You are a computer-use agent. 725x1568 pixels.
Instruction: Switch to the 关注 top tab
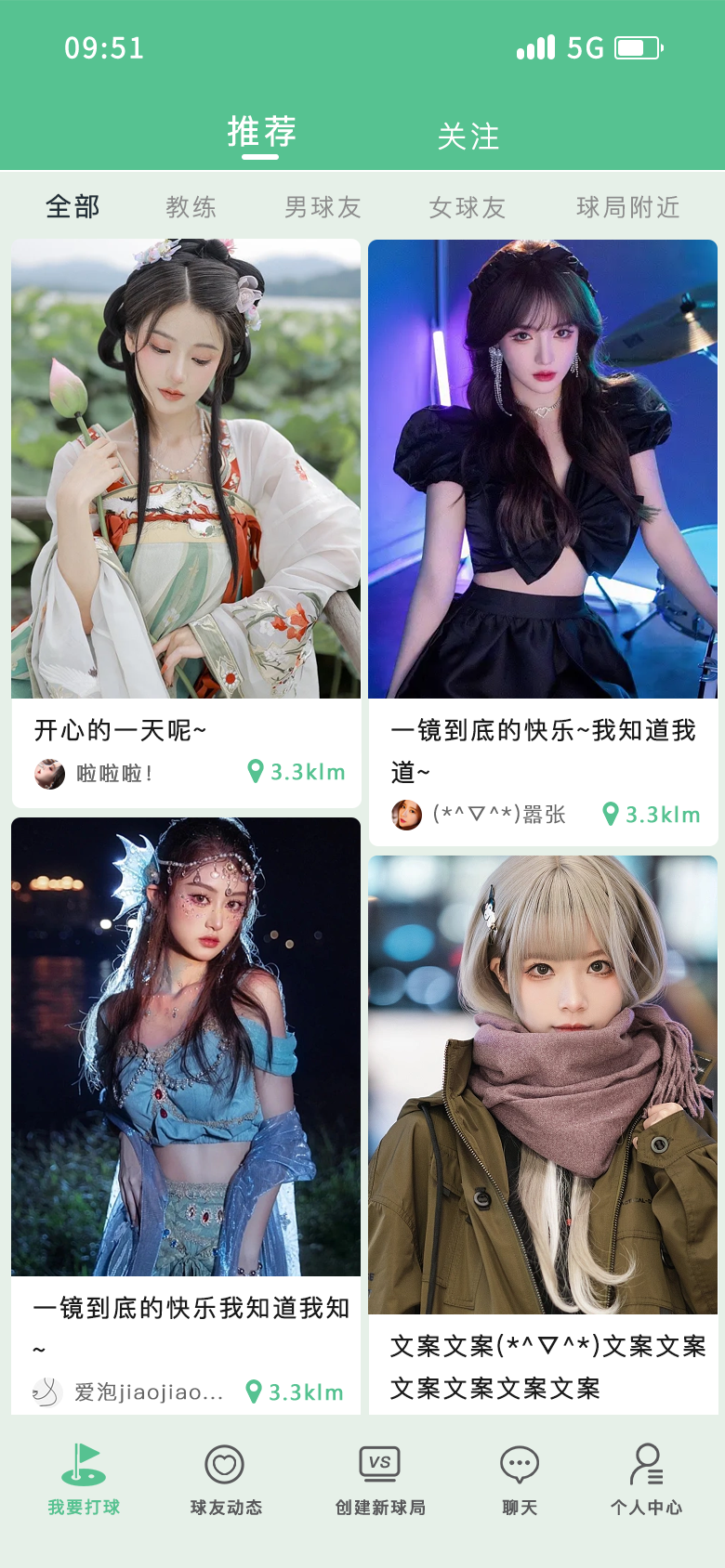point(468,137)
